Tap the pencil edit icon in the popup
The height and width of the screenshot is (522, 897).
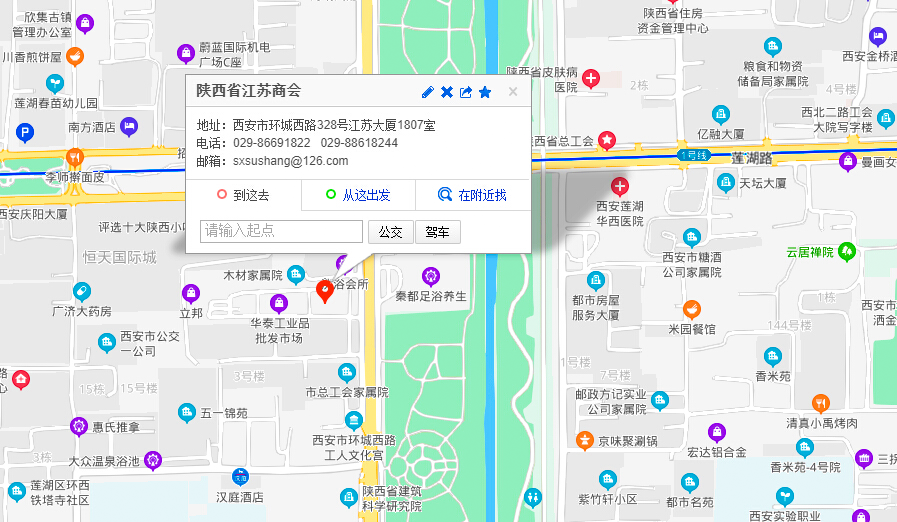[x=428, y=92]
